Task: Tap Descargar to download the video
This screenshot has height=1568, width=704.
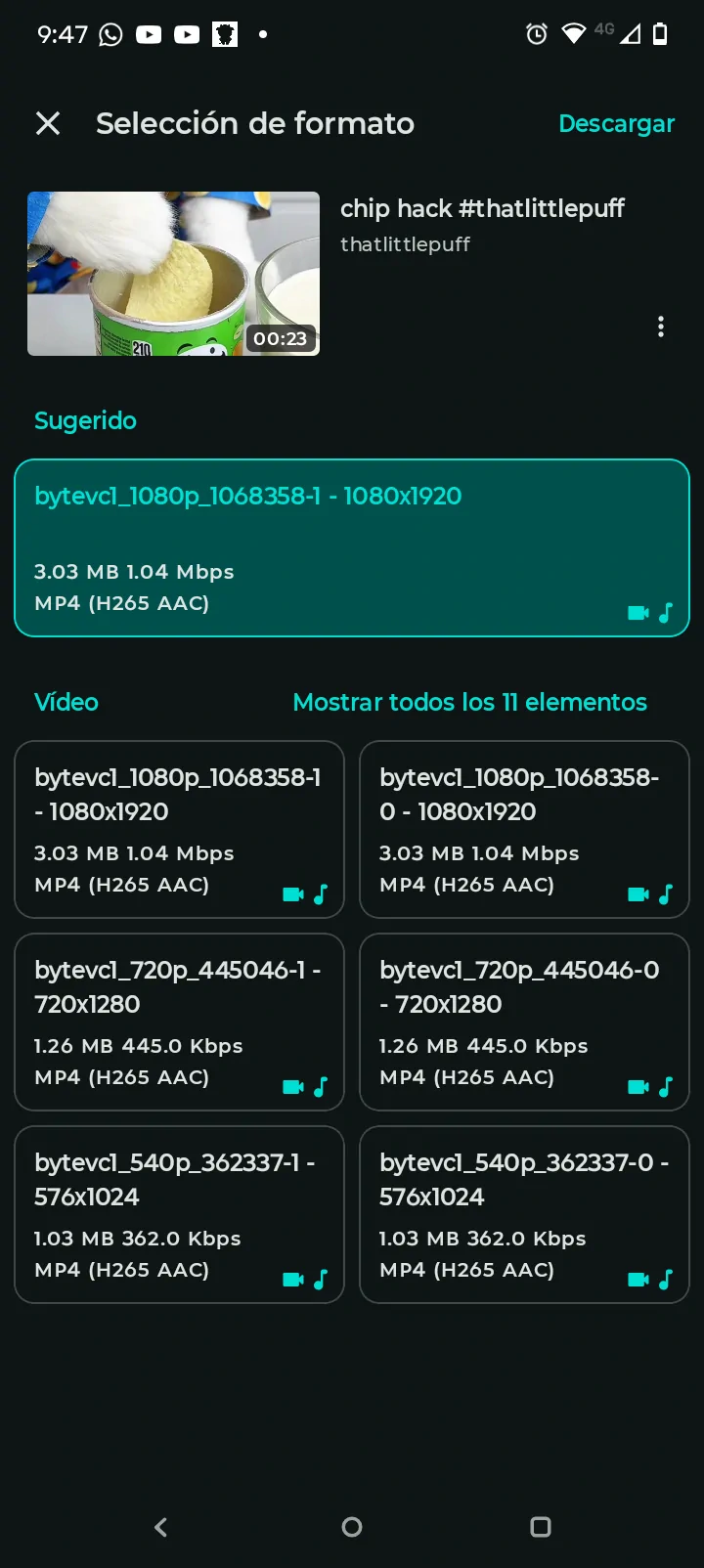Action: point(616,124)
